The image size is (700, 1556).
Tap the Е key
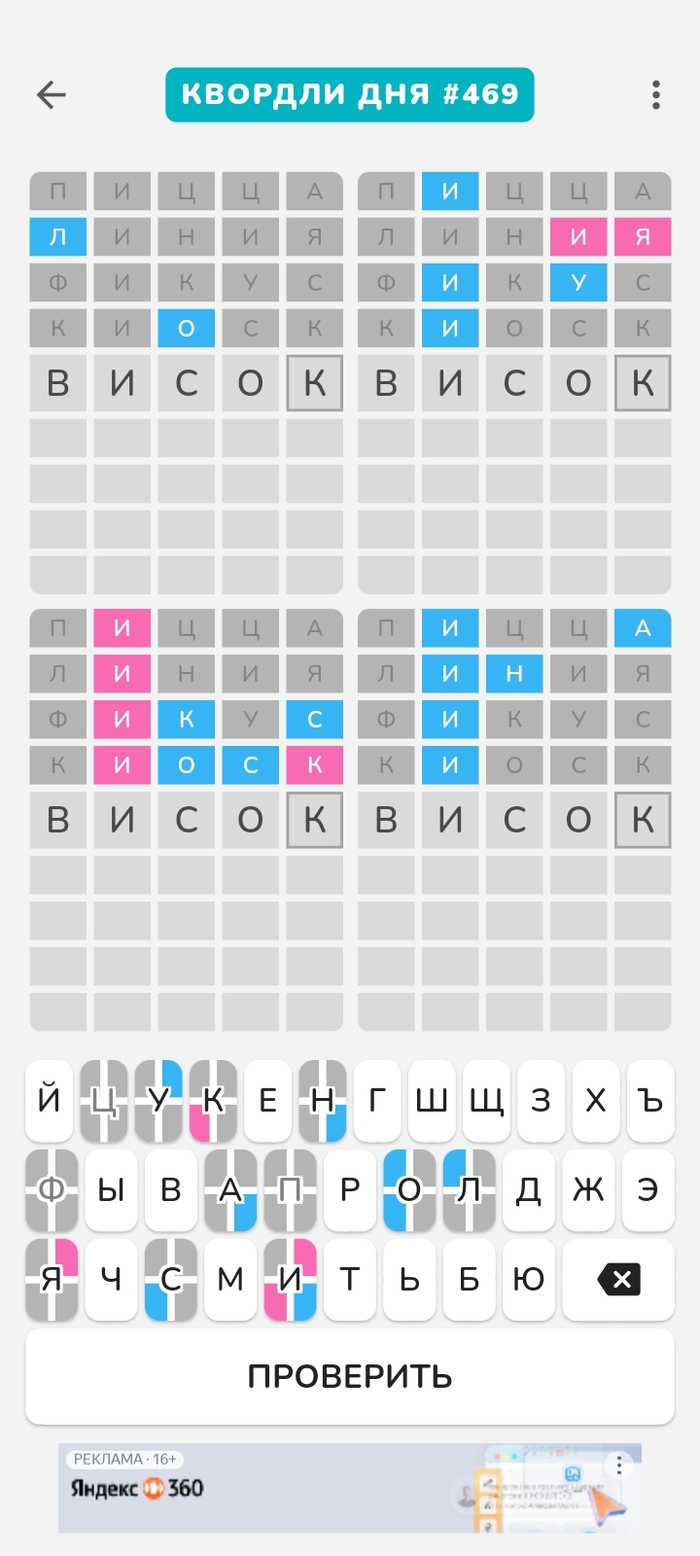(x=267, y=1101)
